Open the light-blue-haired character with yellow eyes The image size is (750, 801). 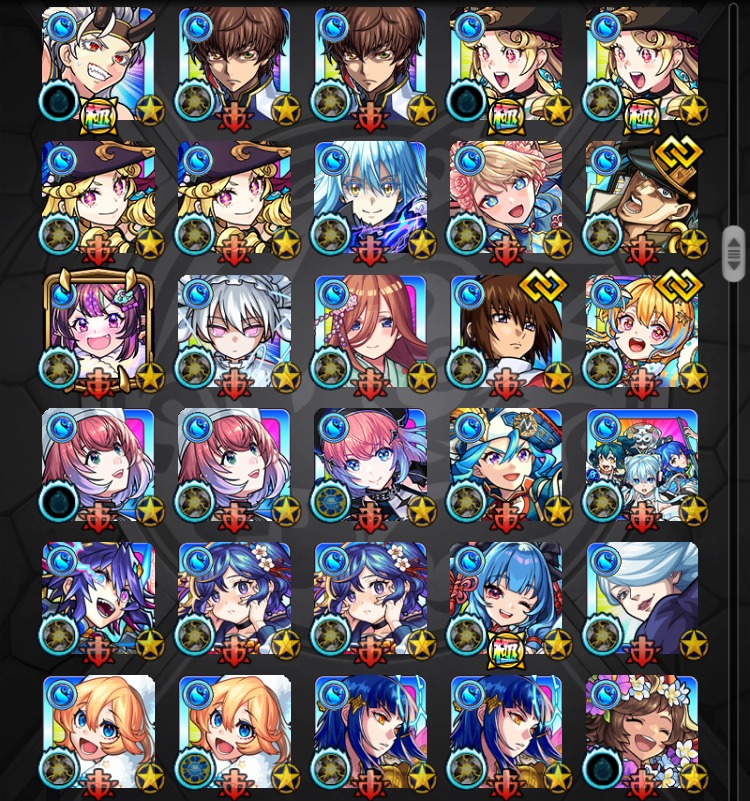(x=370, y=198)
